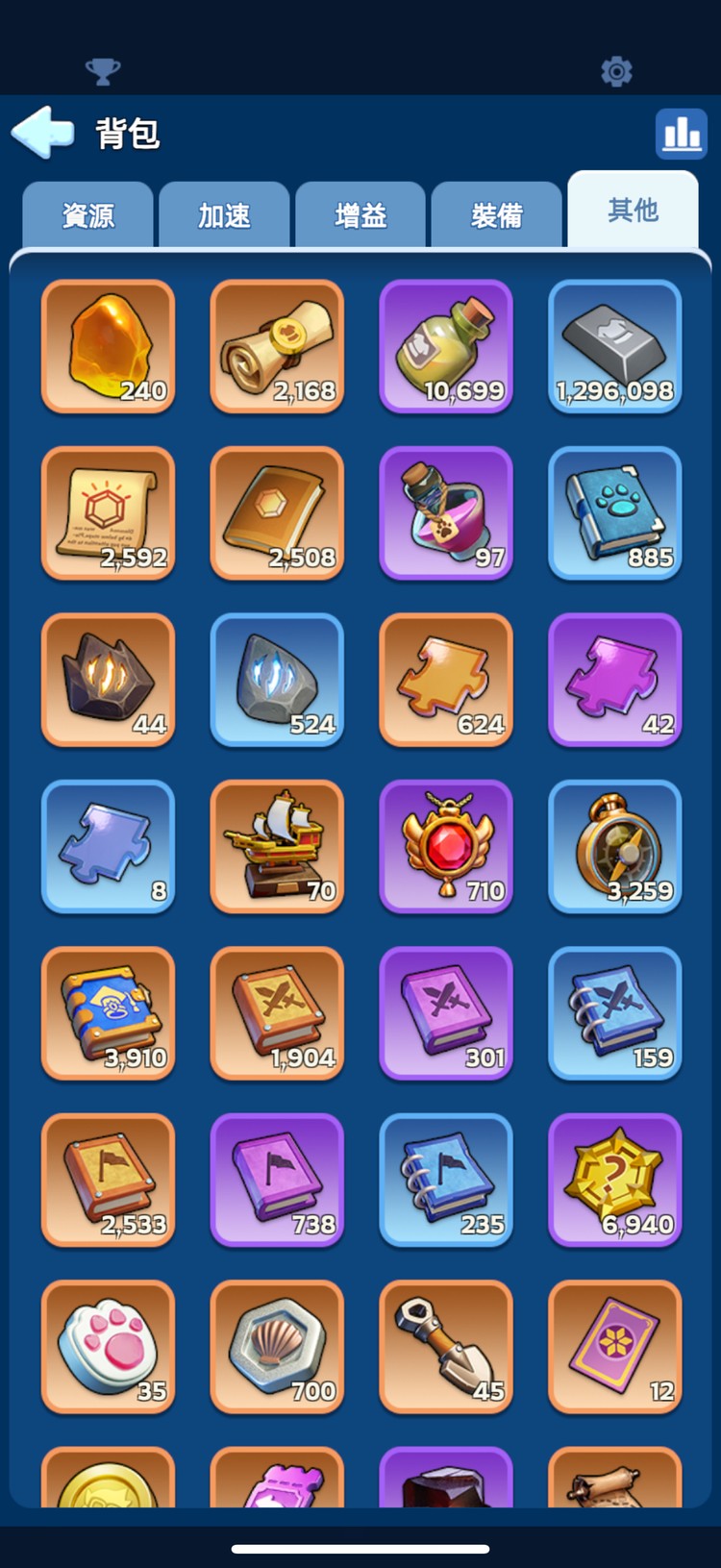This screenshot has height=1568, width=721.
Task: Choose the purple puzzle piece with 42
Action: (x=615, y=680)
